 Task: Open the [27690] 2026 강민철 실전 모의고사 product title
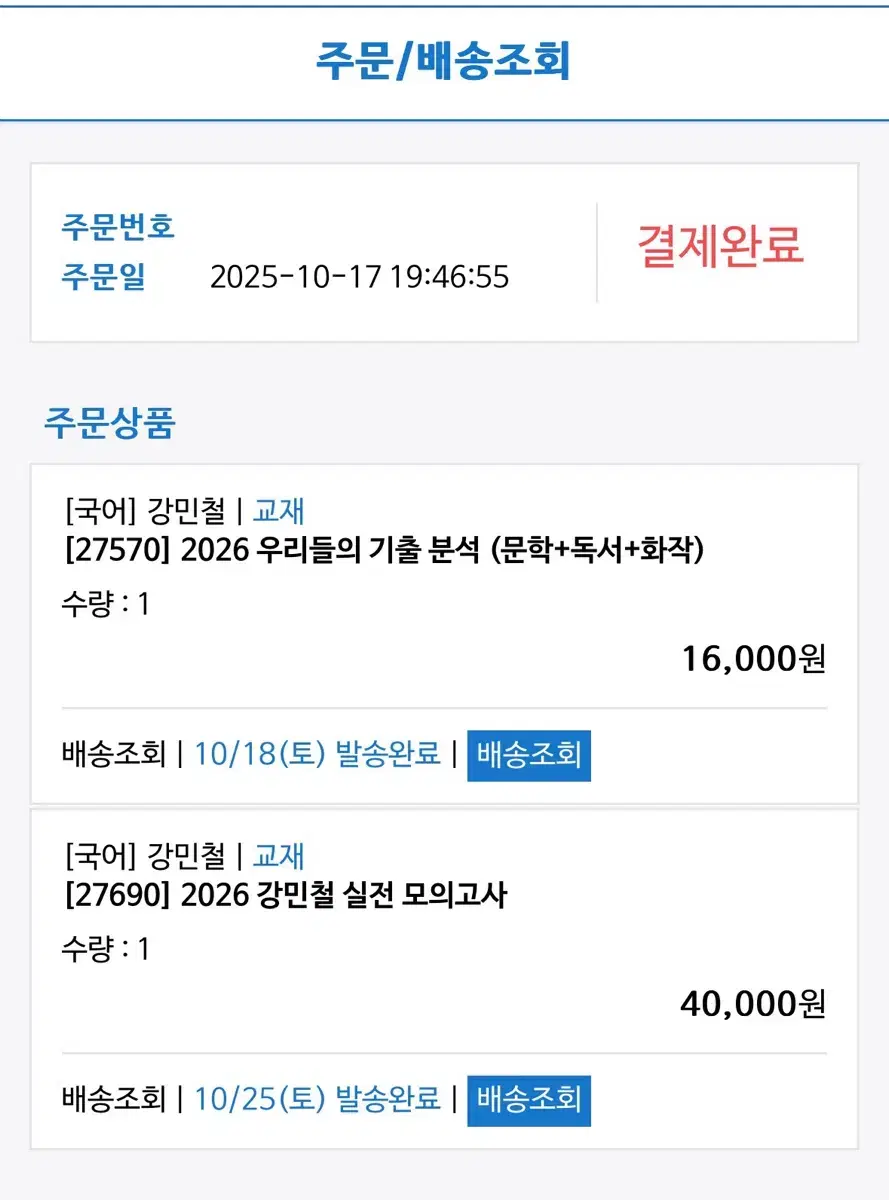(285, 898)
